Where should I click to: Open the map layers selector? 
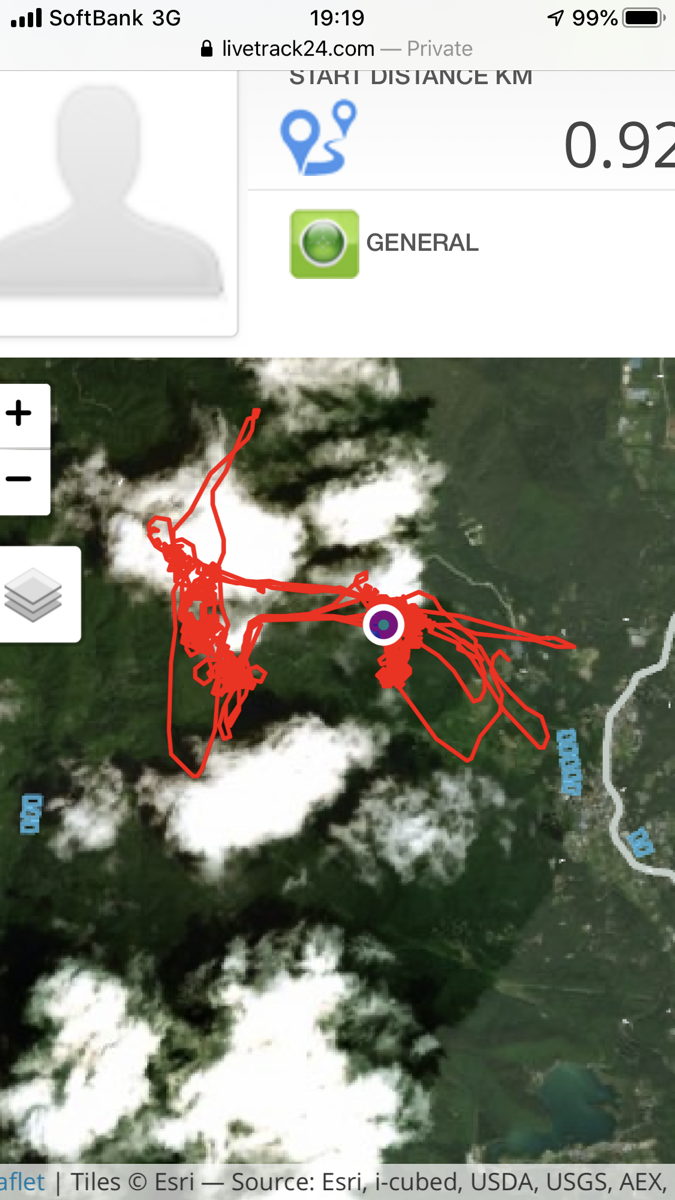pos(35,595)
